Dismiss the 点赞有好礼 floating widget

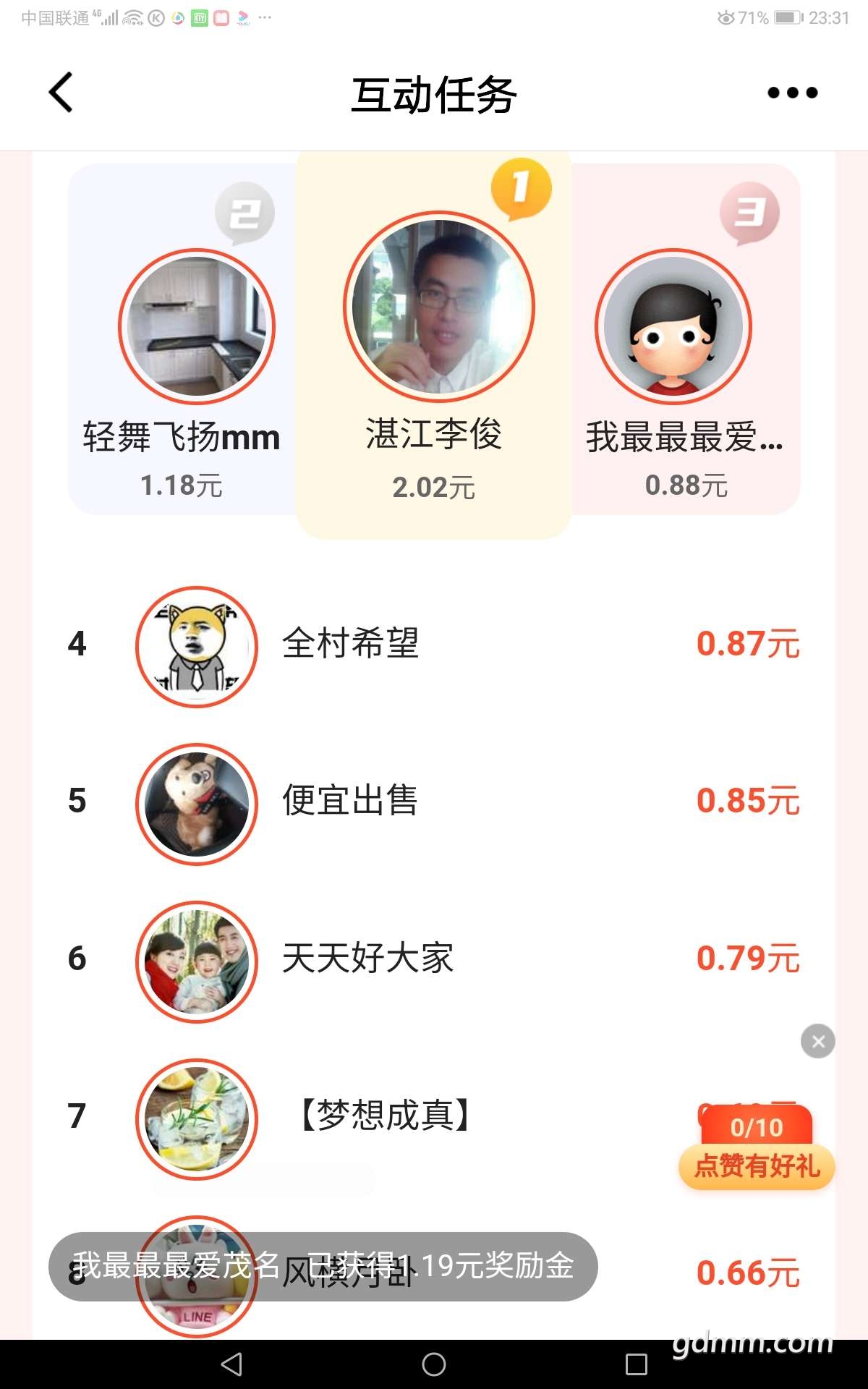[818, 1042]
